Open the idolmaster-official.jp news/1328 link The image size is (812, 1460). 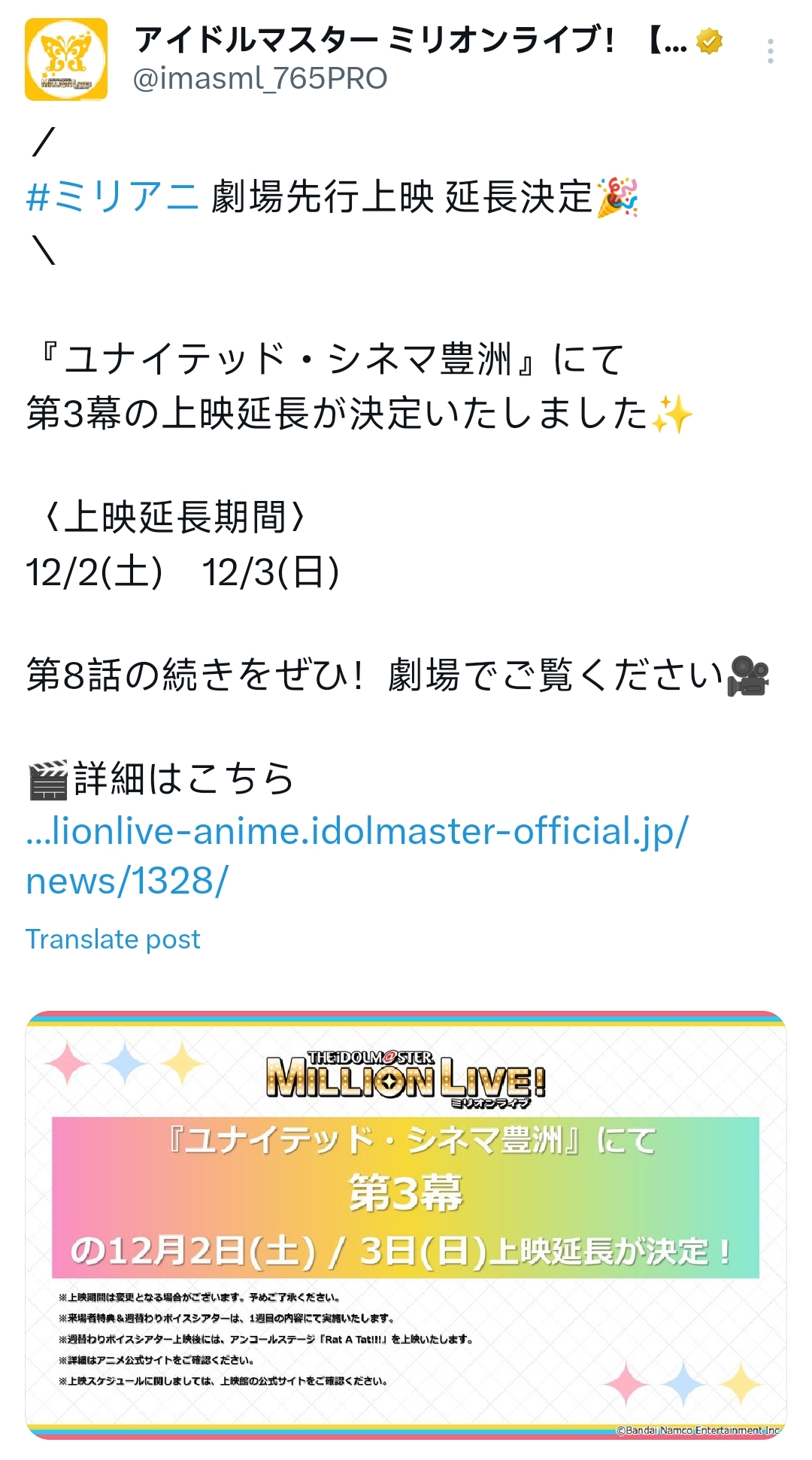(356, 855)
